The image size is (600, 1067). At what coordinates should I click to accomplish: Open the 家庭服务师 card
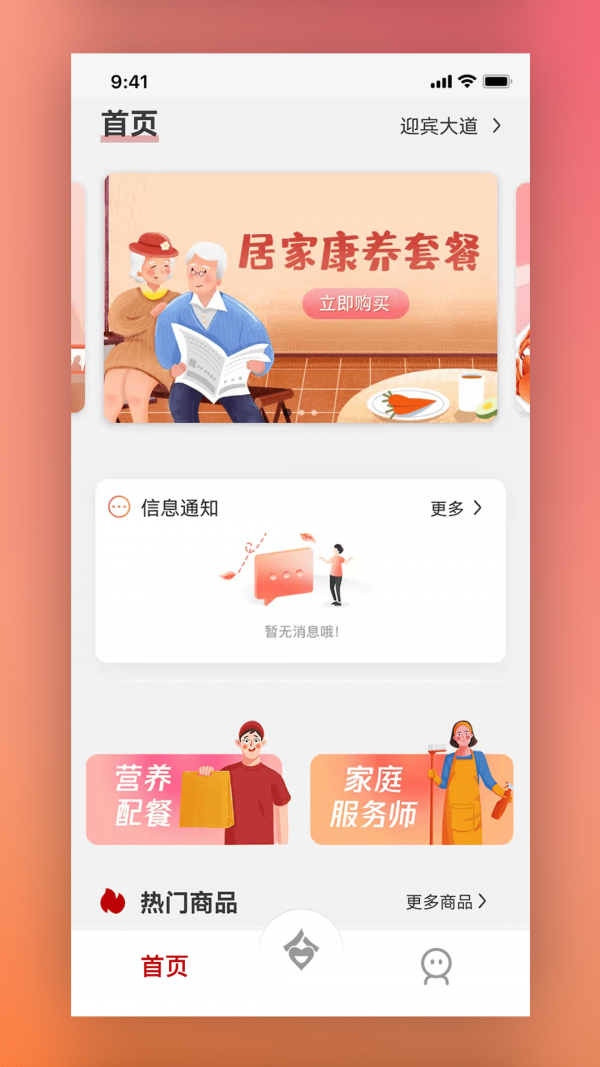tap(411, 797)
